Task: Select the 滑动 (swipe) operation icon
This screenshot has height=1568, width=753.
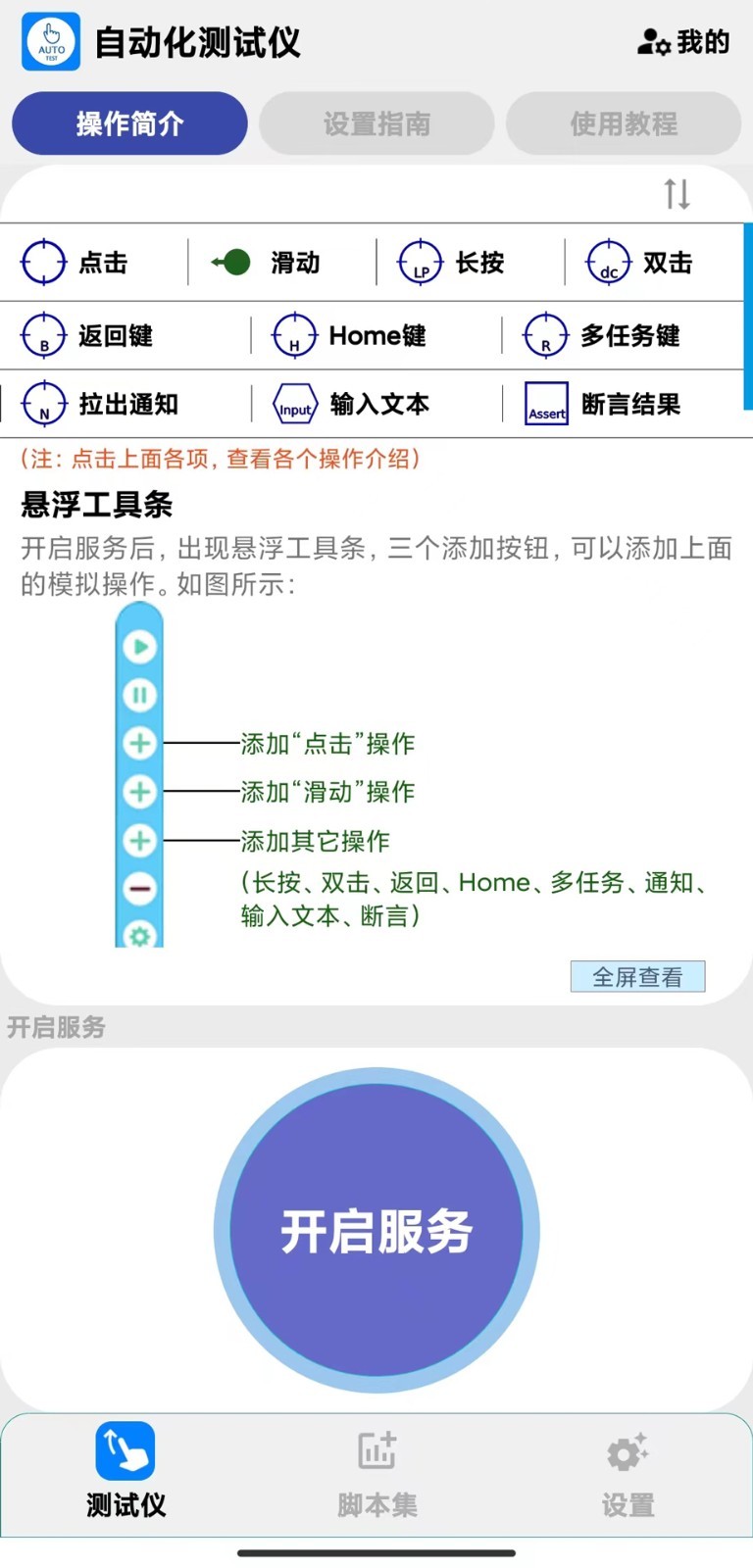Action: pos(229,262)
